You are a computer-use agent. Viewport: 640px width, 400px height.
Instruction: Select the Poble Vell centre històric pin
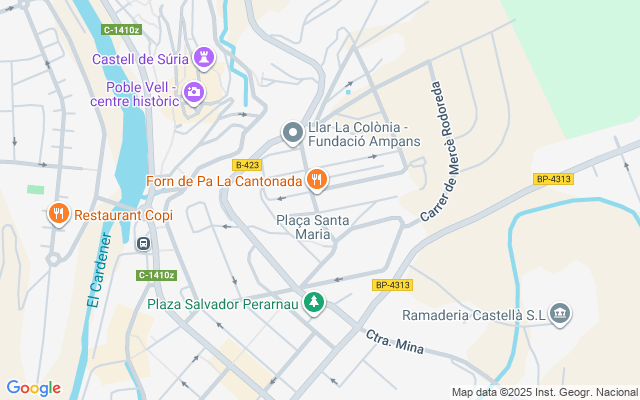click(x=193, y=93)
